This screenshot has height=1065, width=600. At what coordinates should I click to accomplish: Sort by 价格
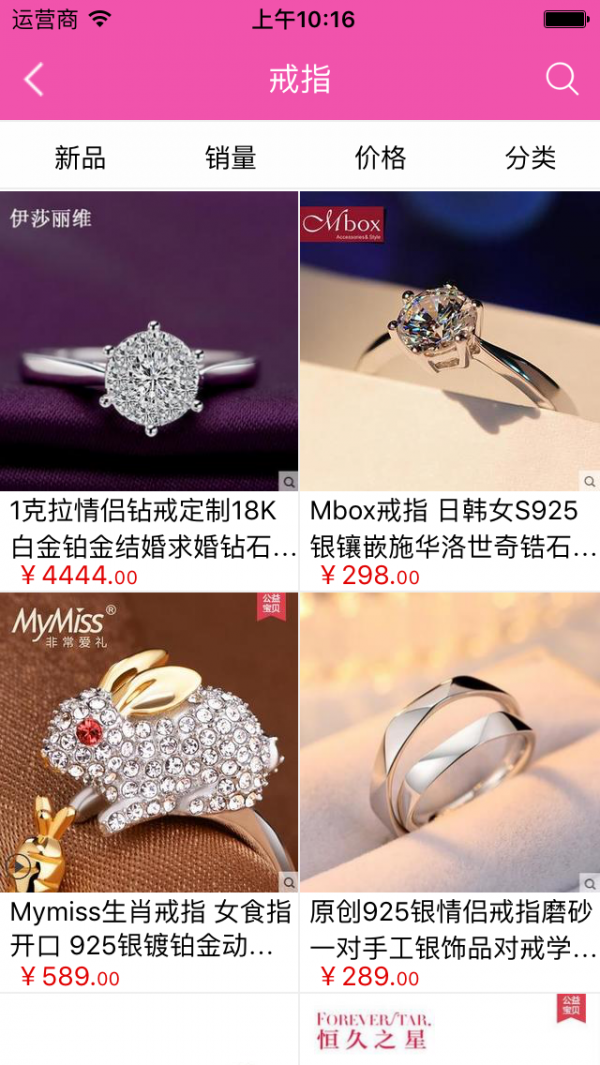click(x=381, y=157)
